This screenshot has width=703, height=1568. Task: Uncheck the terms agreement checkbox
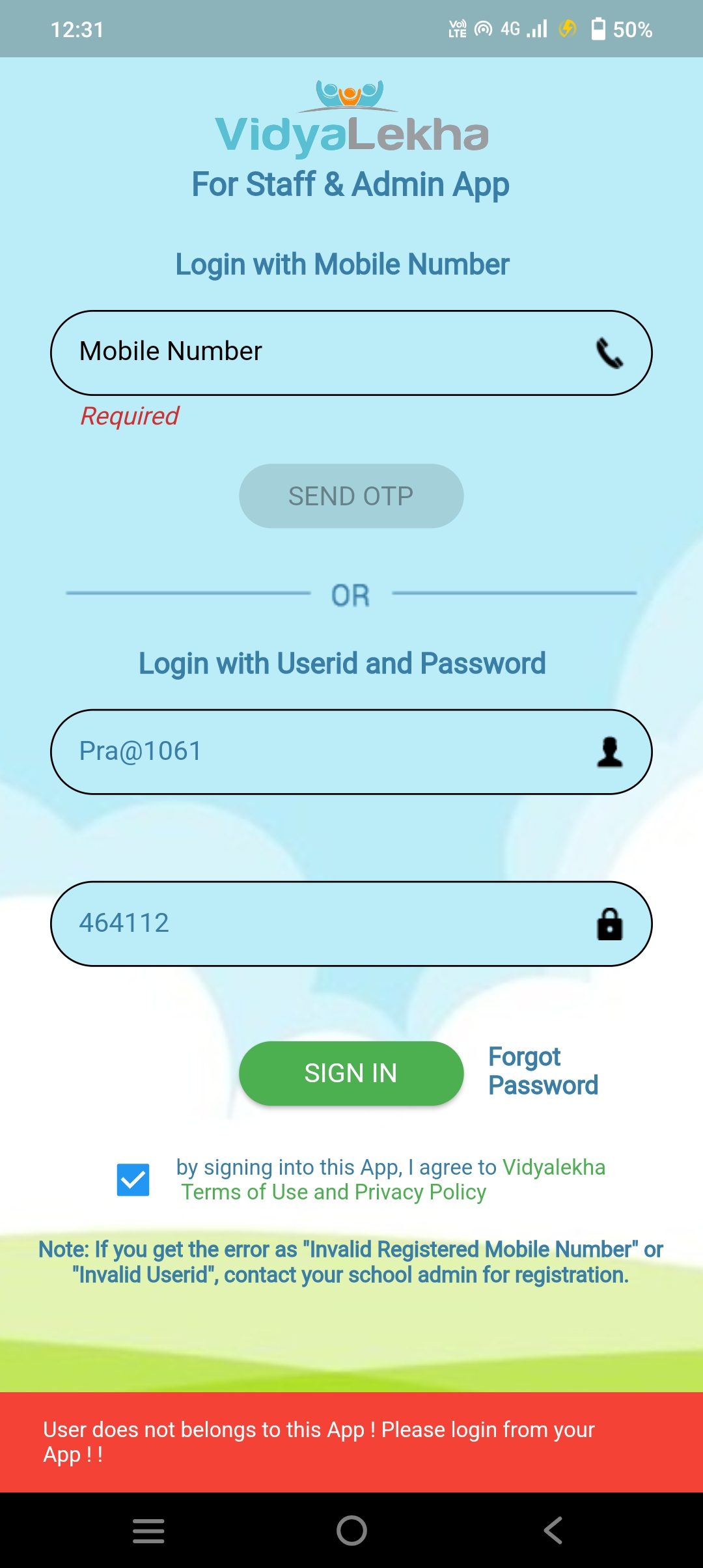tap(133, 1180)
